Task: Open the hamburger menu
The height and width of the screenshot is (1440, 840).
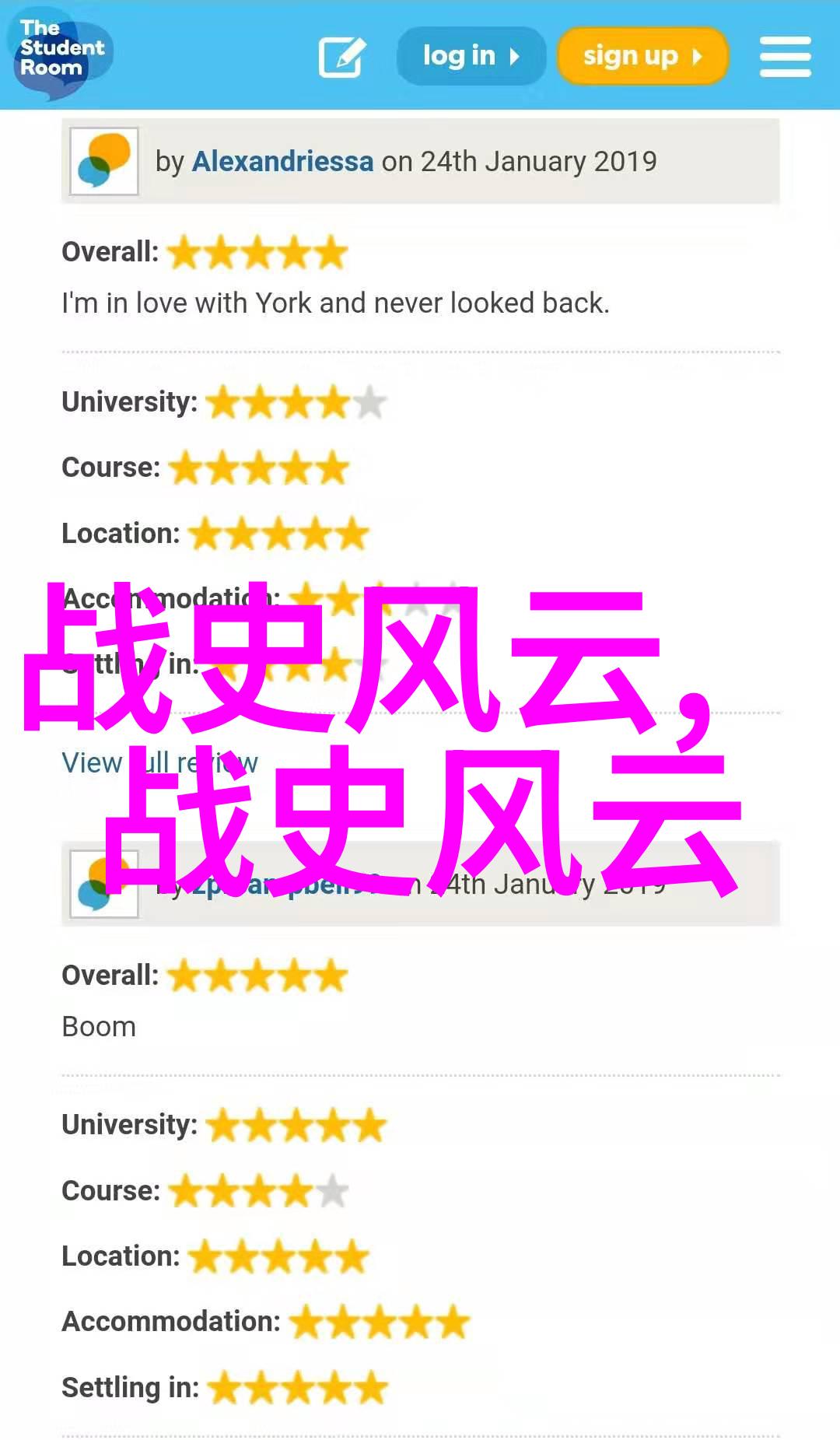Action: coord(785,56)
